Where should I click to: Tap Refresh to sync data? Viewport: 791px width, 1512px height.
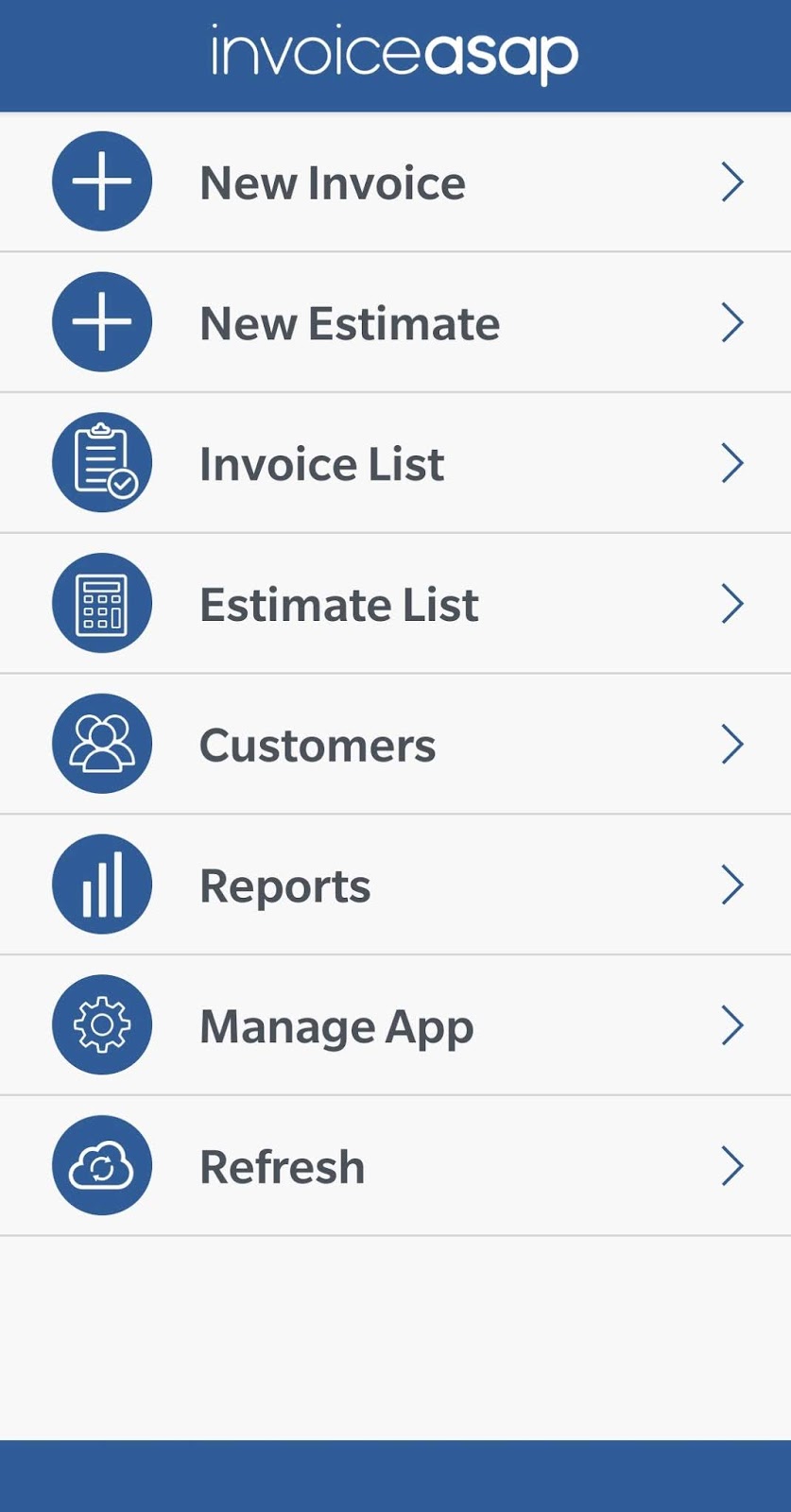395,1166
